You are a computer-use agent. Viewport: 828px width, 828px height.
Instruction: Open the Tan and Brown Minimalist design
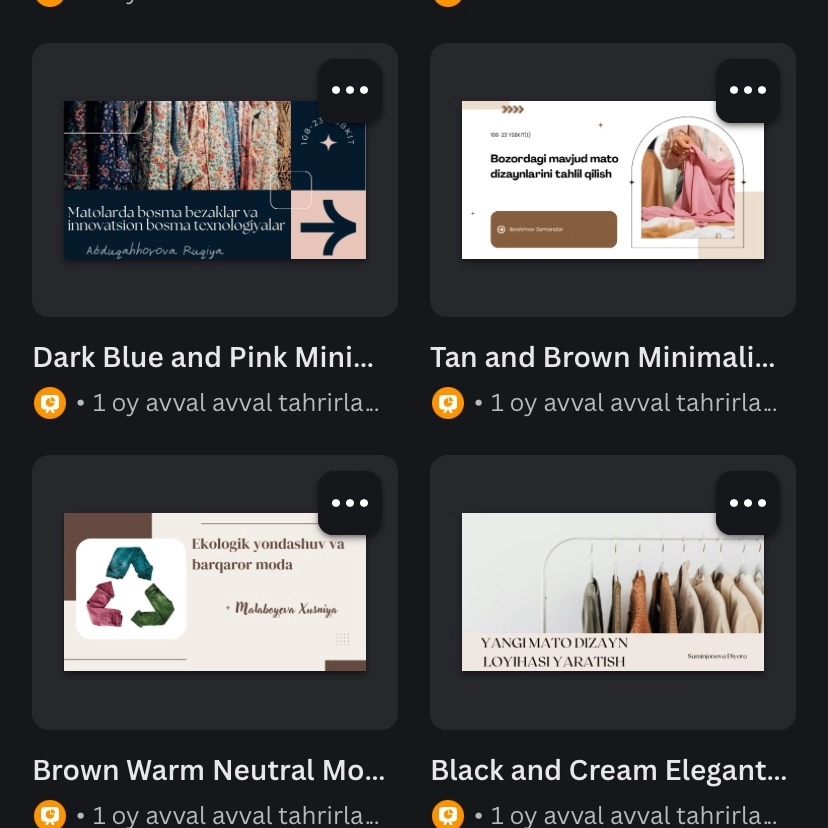(x=612, y=180)
